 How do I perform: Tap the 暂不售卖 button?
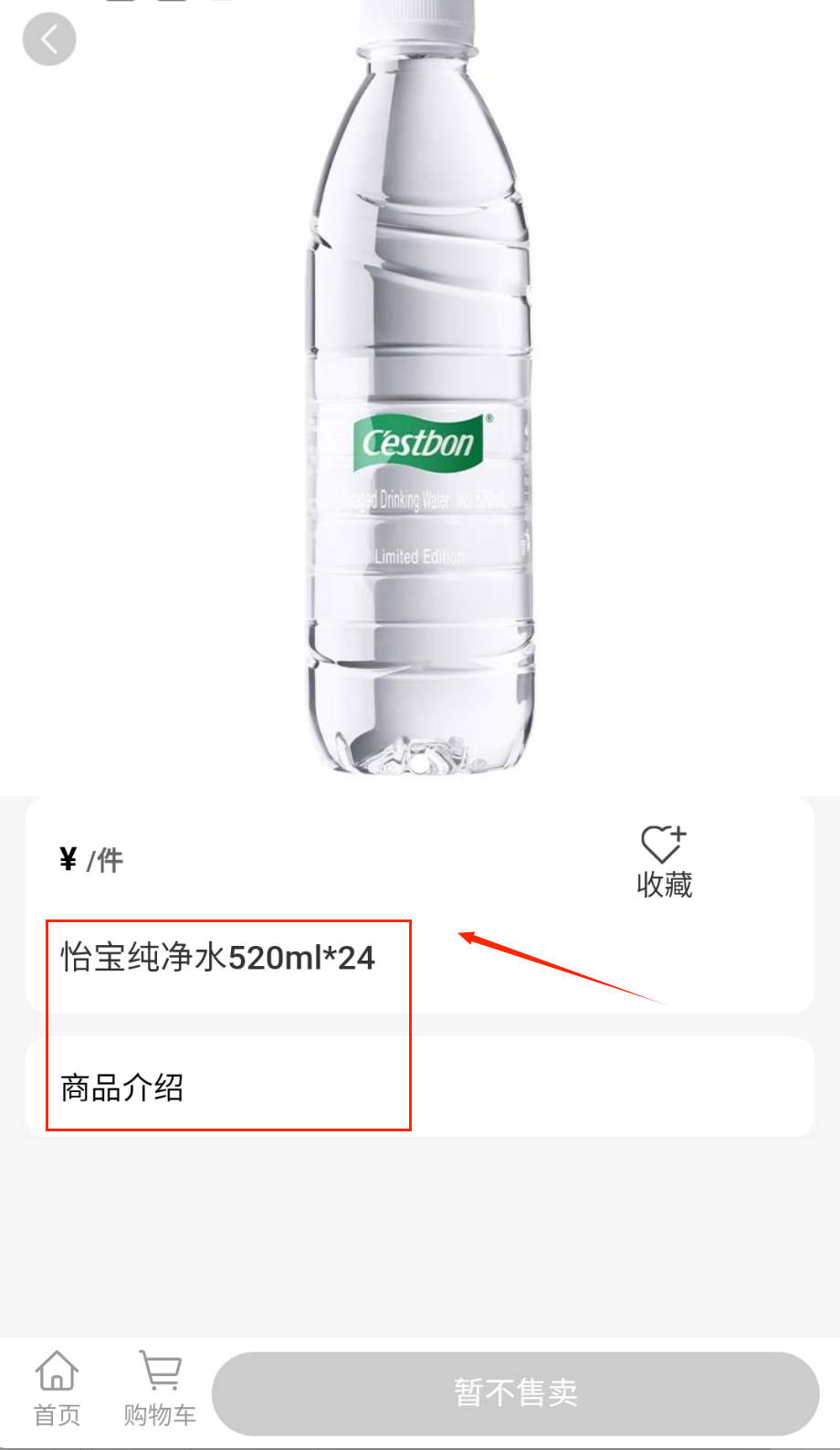(516, 1392)
